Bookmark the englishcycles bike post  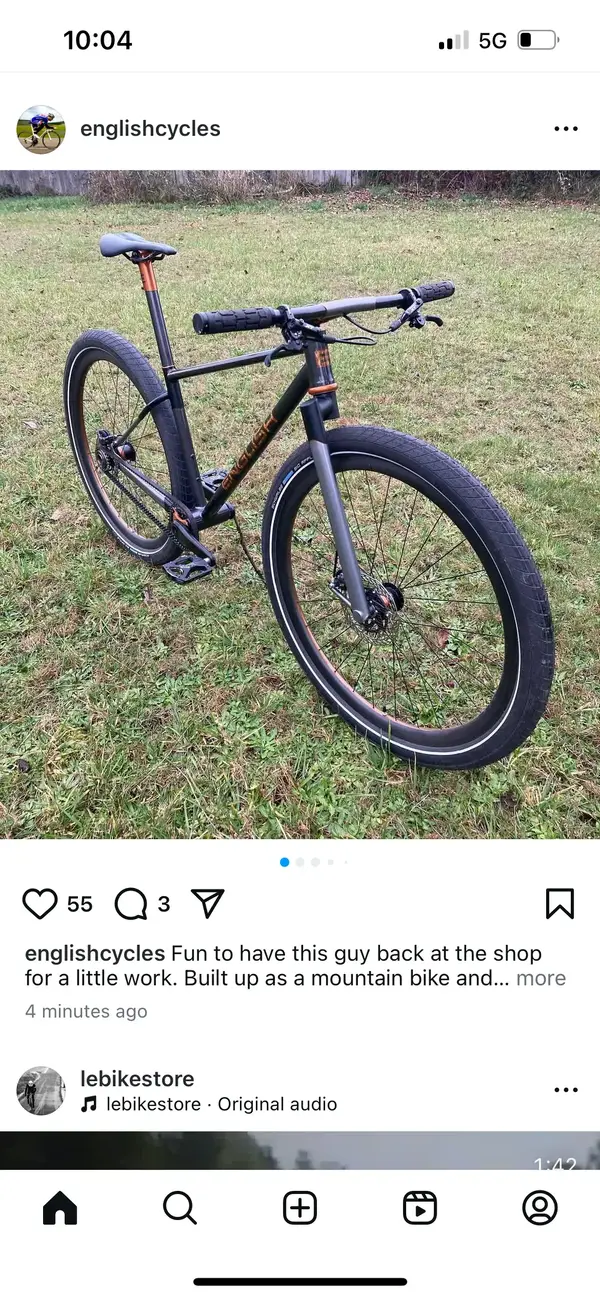pyautogui.click(x=559, y=904)
